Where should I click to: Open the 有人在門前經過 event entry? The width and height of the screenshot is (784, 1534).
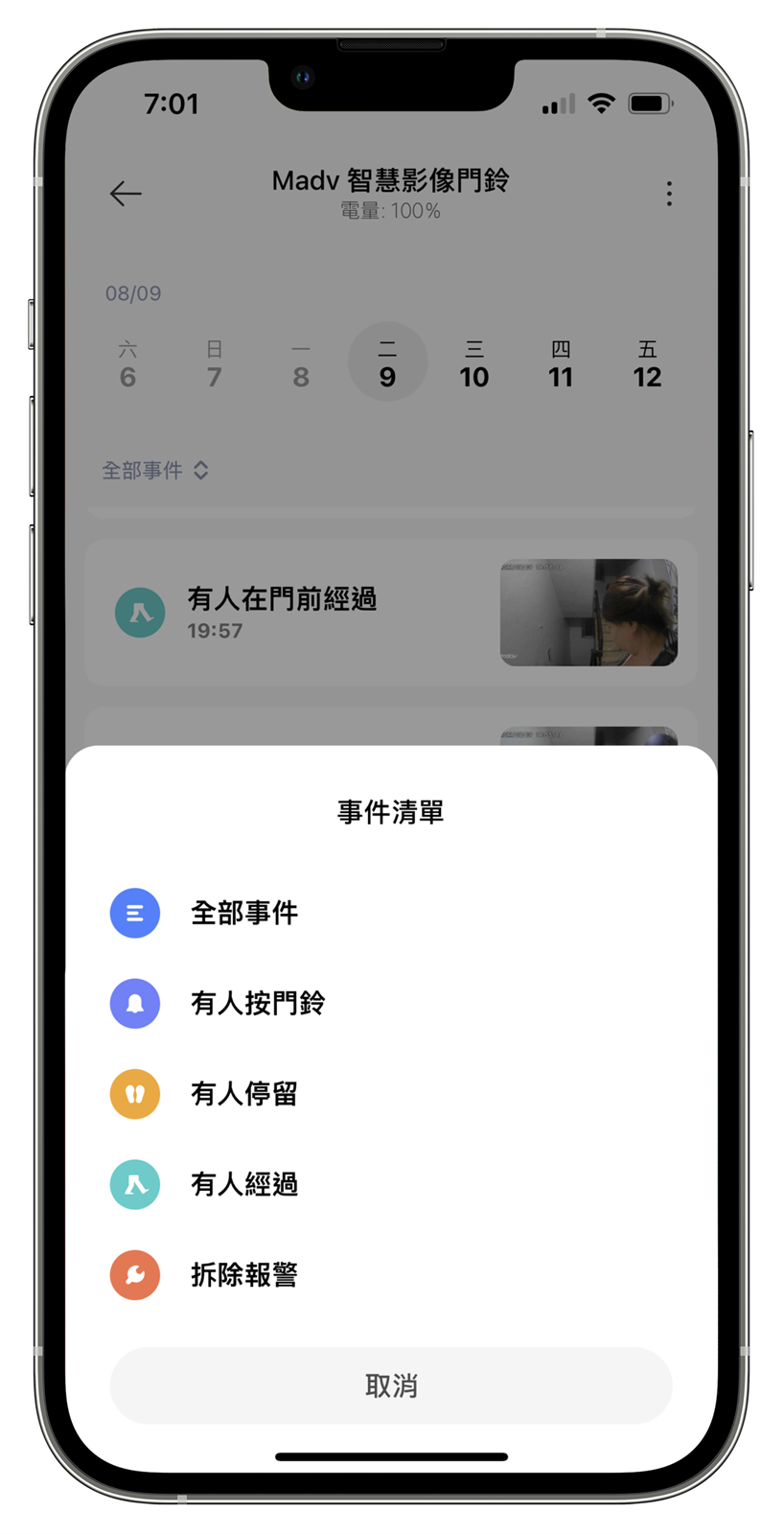click(x=283, y=598)
